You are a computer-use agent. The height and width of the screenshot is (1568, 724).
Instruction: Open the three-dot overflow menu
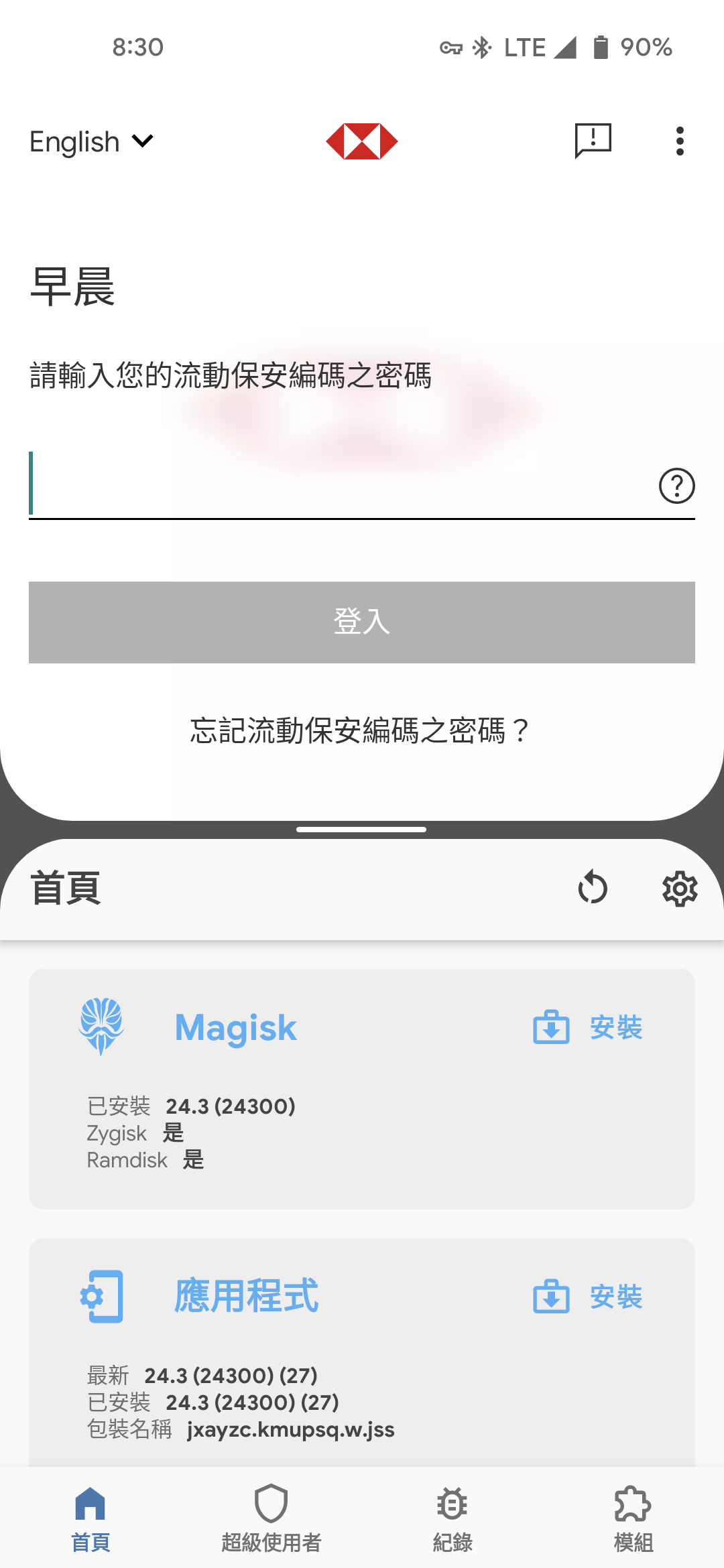[679, 141]
